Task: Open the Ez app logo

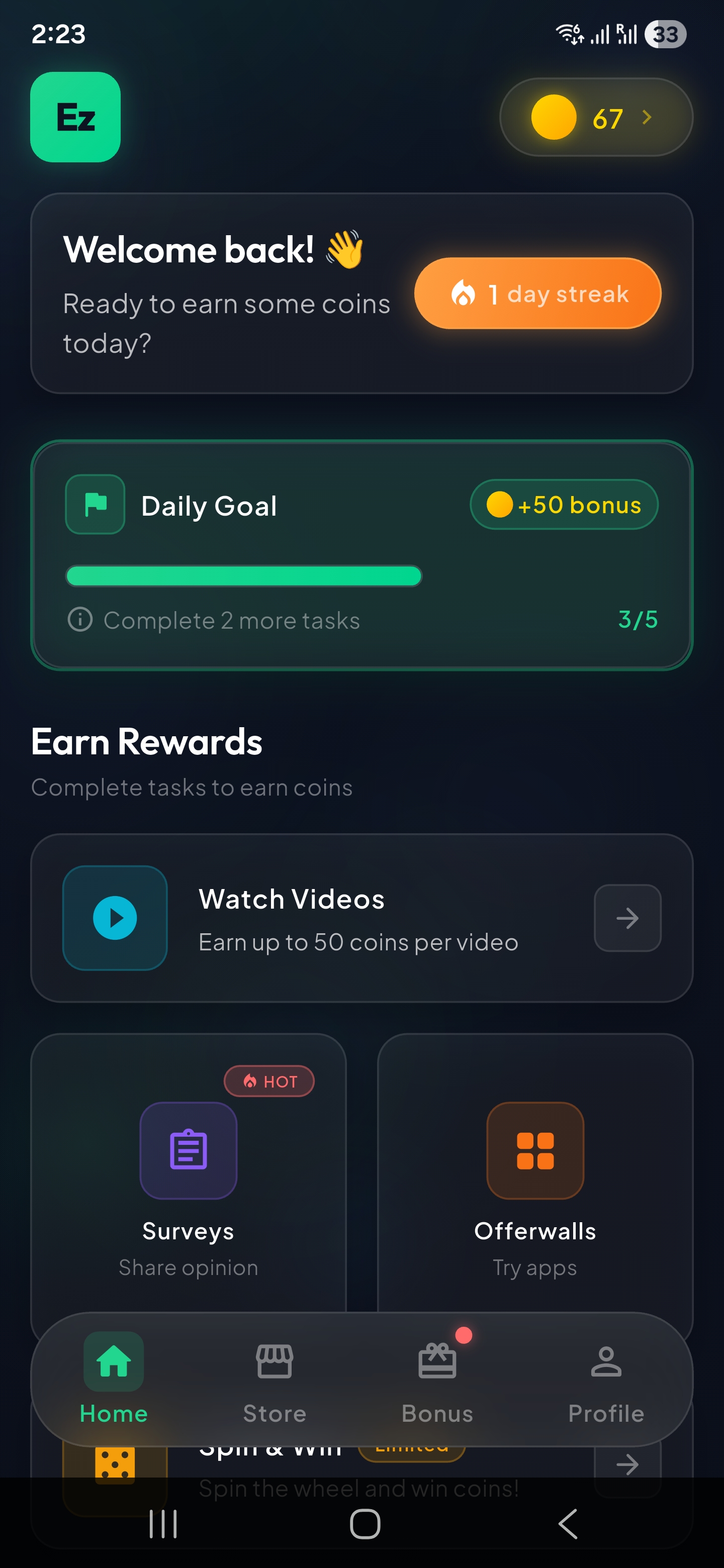Action: tap(74, 117)
